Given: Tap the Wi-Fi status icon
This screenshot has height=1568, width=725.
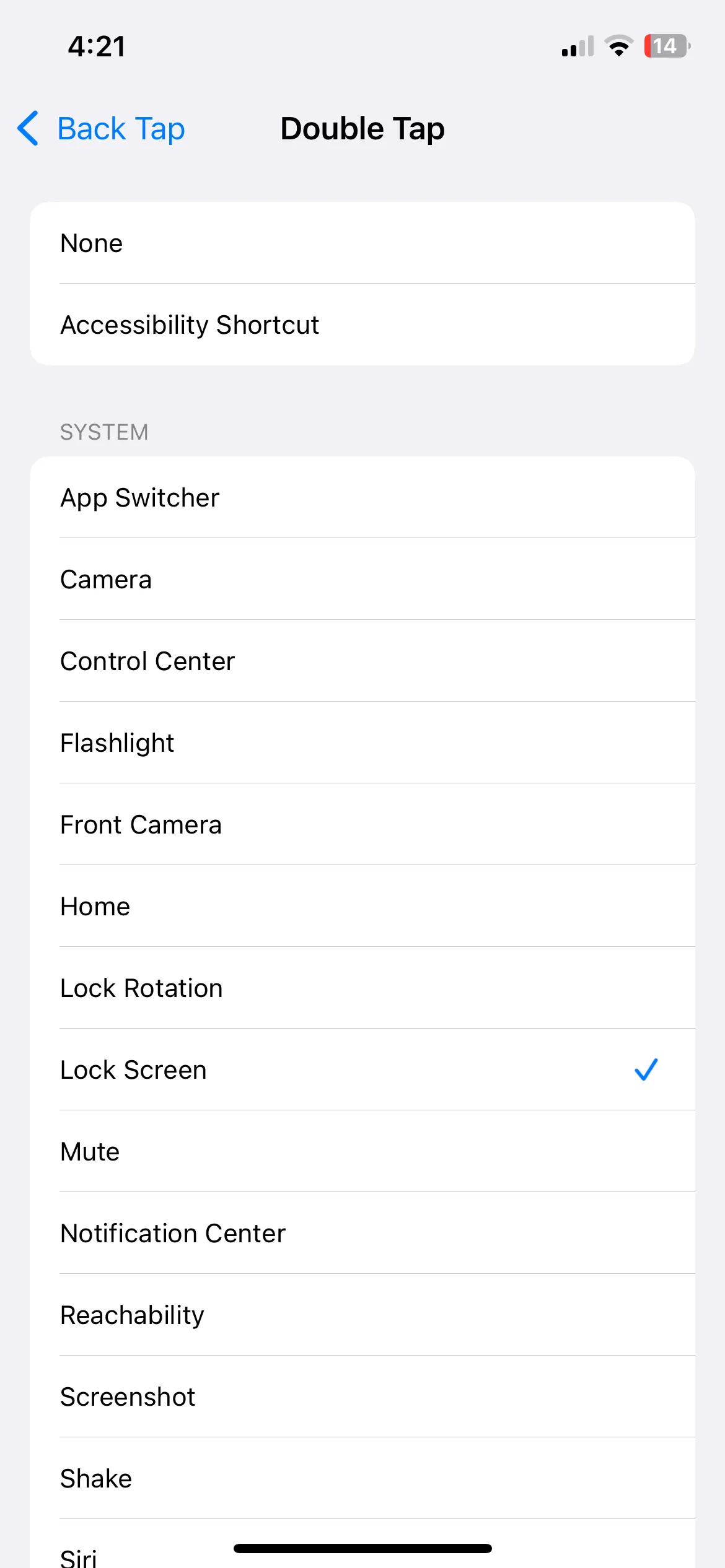Looking at the screenshot, I should coord(618,45).
